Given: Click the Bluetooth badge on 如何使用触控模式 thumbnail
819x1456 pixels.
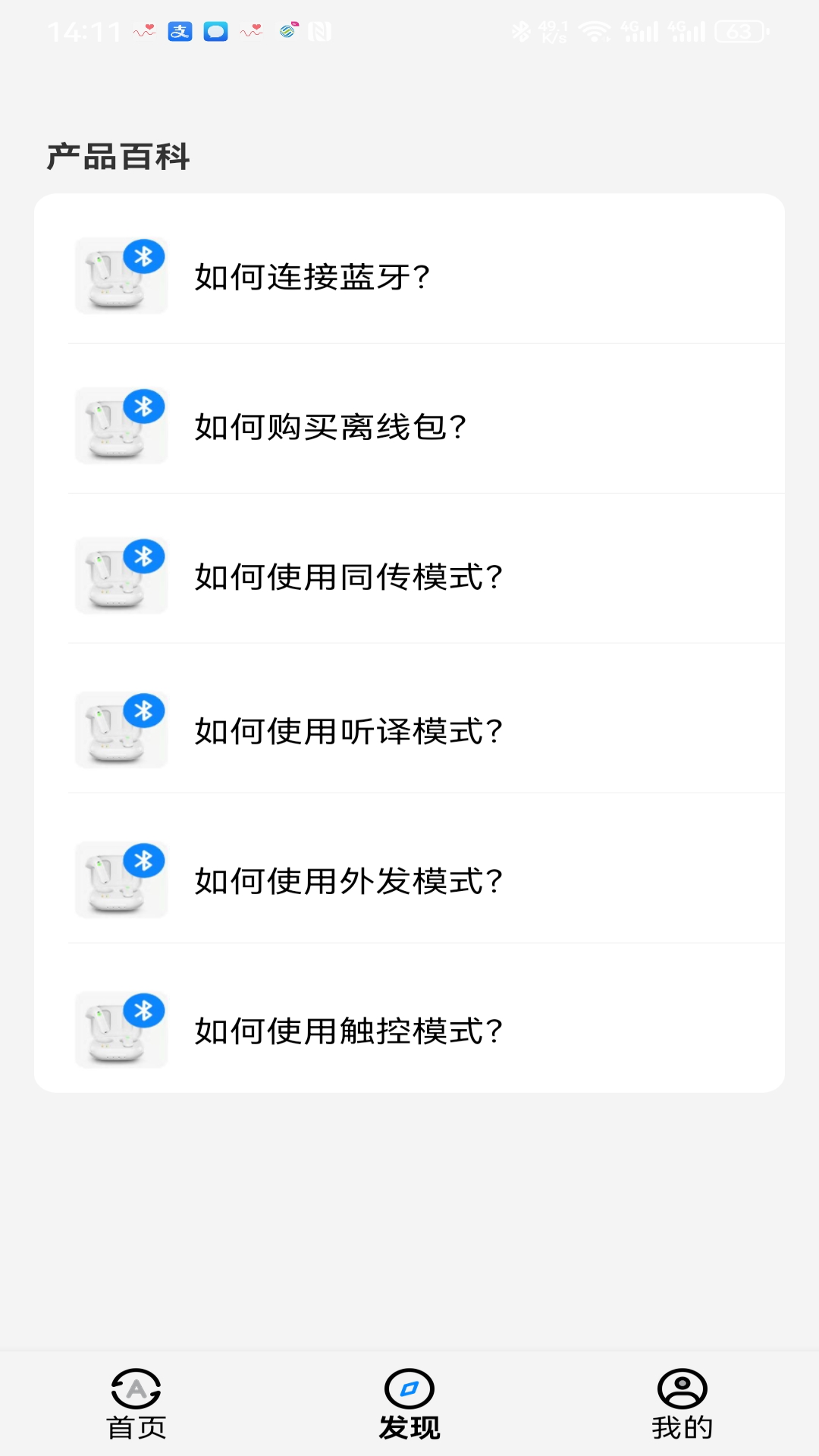Looking at the screenshot, I should 143,1009.
